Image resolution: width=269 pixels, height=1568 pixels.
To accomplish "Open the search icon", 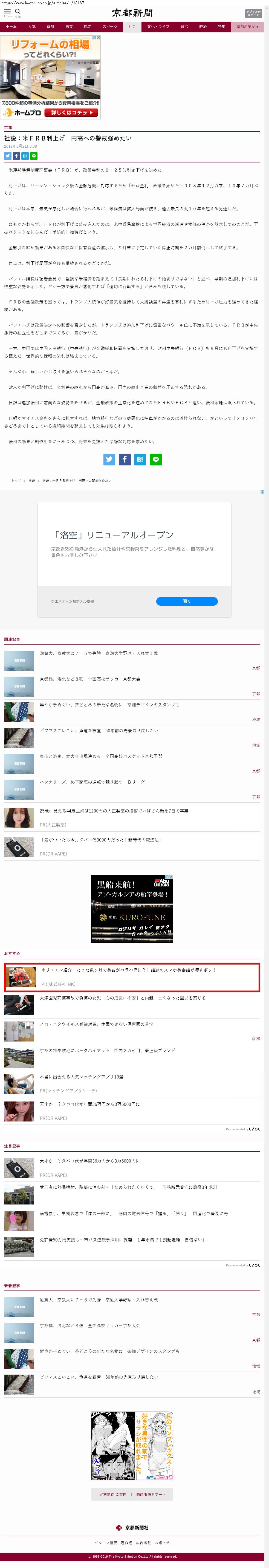I will pos(18,12).
